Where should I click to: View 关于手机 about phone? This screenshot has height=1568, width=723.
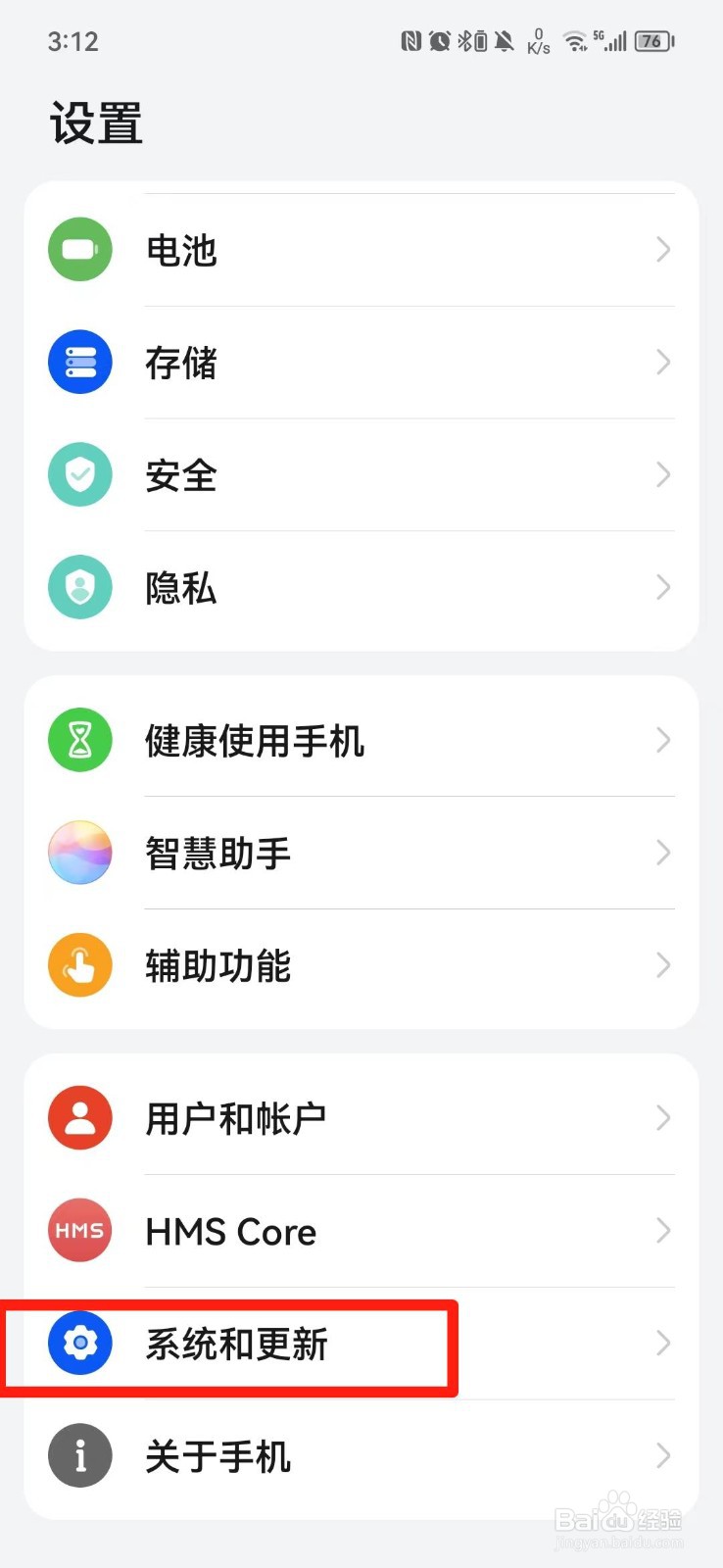pos(361,1456)
